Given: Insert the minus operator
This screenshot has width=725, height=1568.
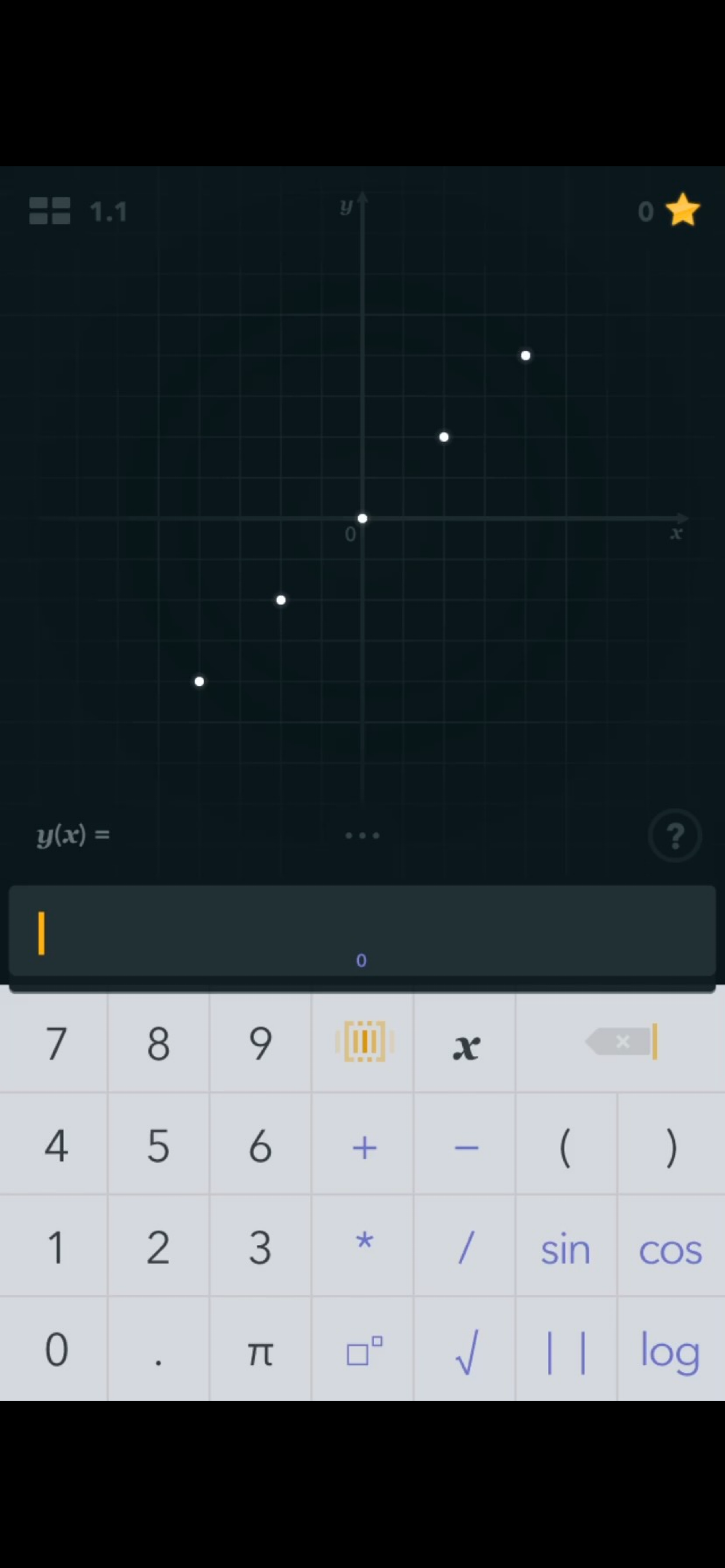Looking at the screenshot, I should (465, 1147).
